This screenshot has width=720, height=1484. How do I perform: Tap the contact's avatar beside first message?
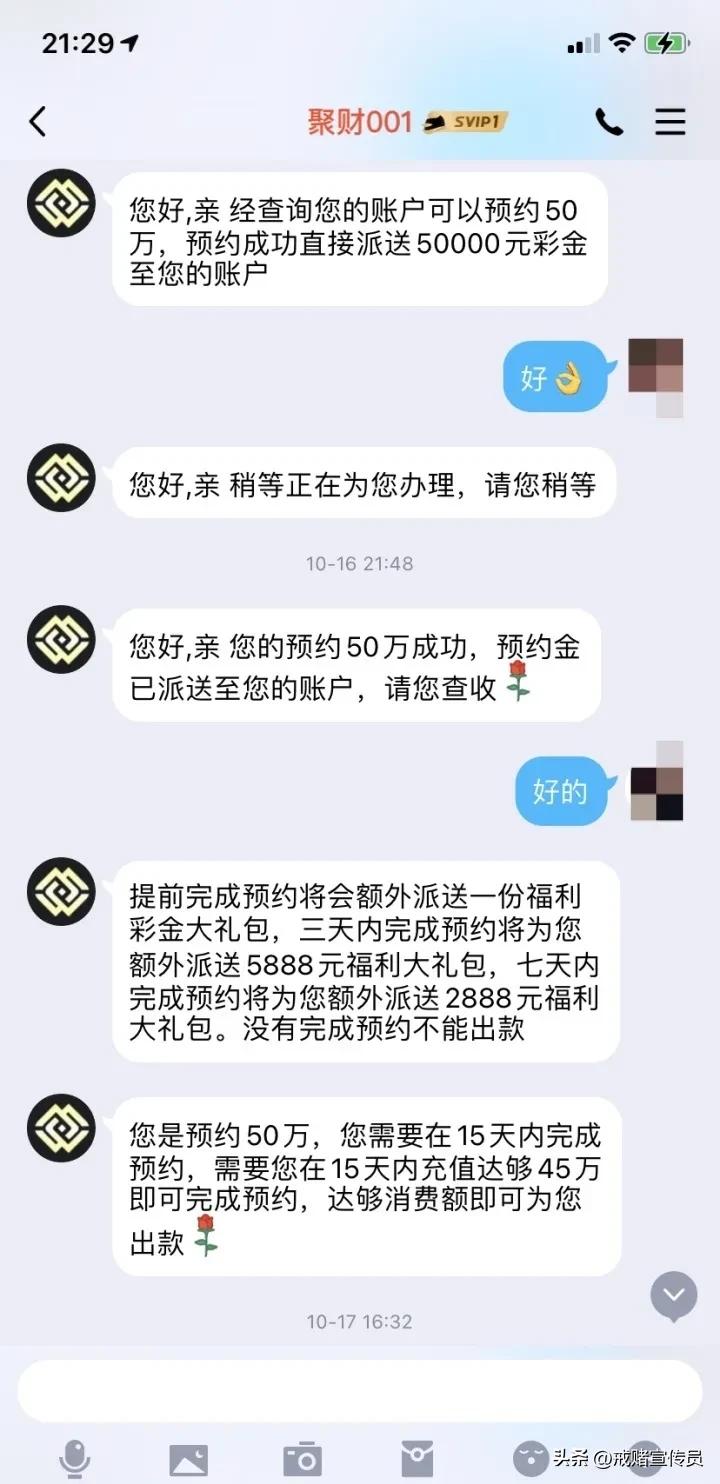60,203
